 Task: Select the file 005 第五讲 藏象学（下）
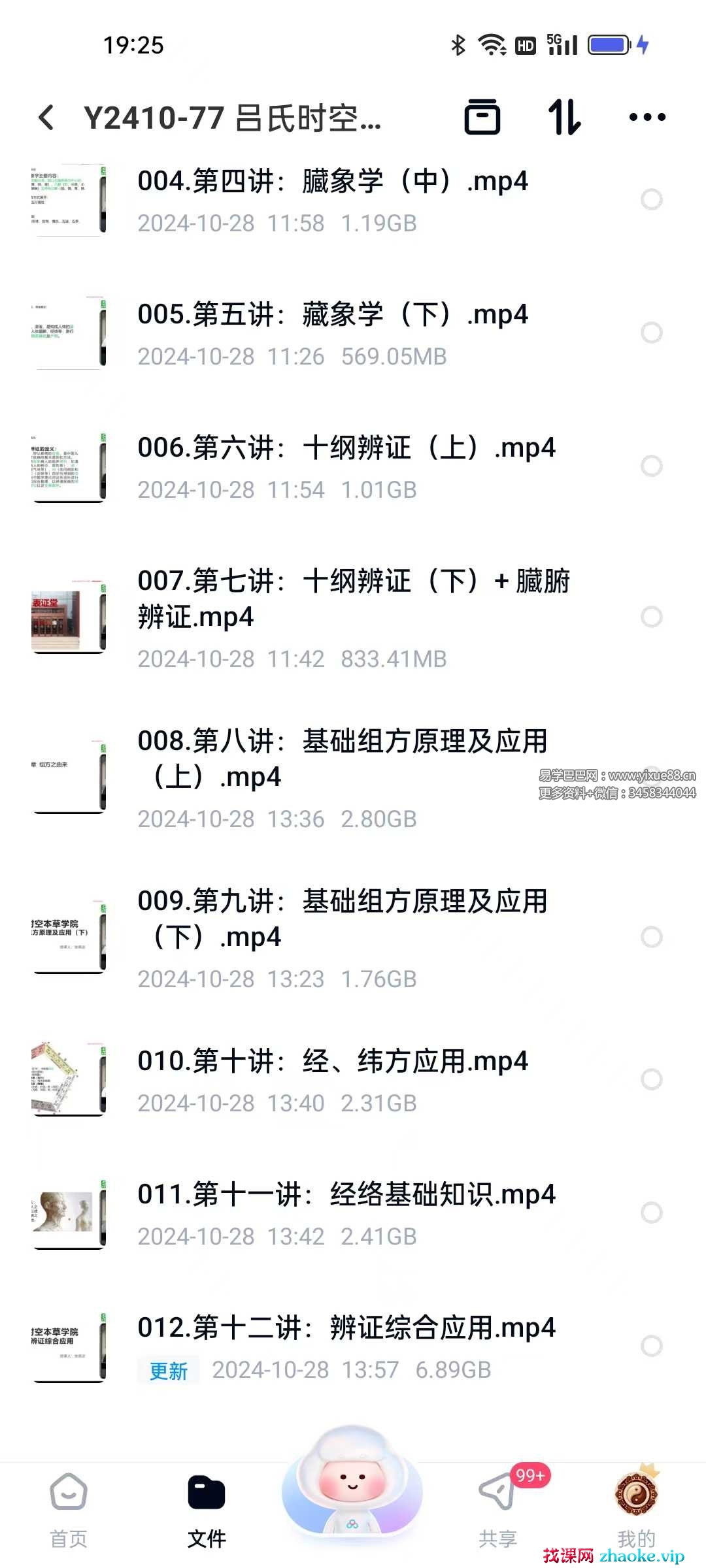tap(651, 333)
